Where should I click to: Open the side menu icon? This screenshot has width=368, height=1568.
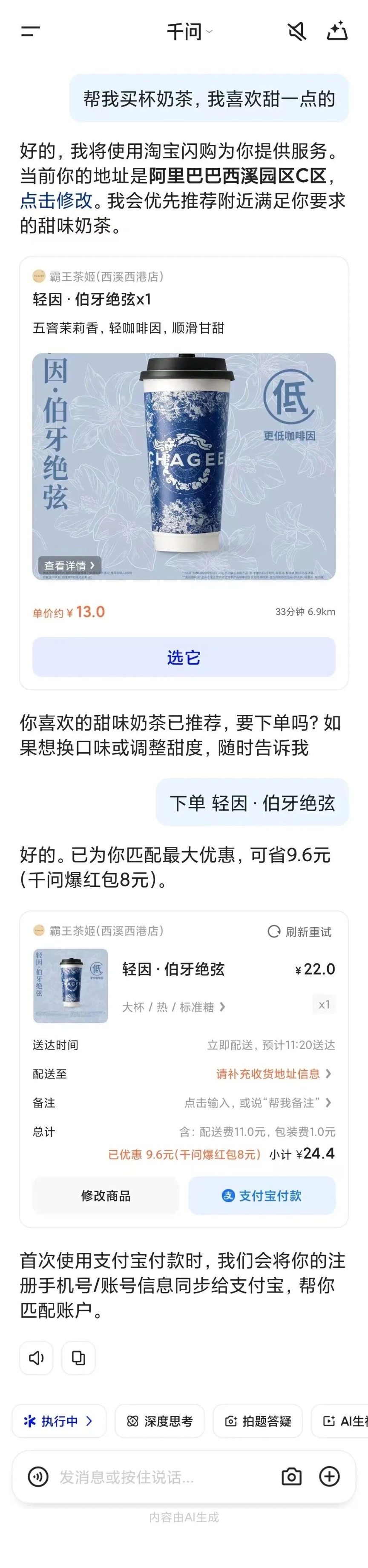(x=31, y=32)
